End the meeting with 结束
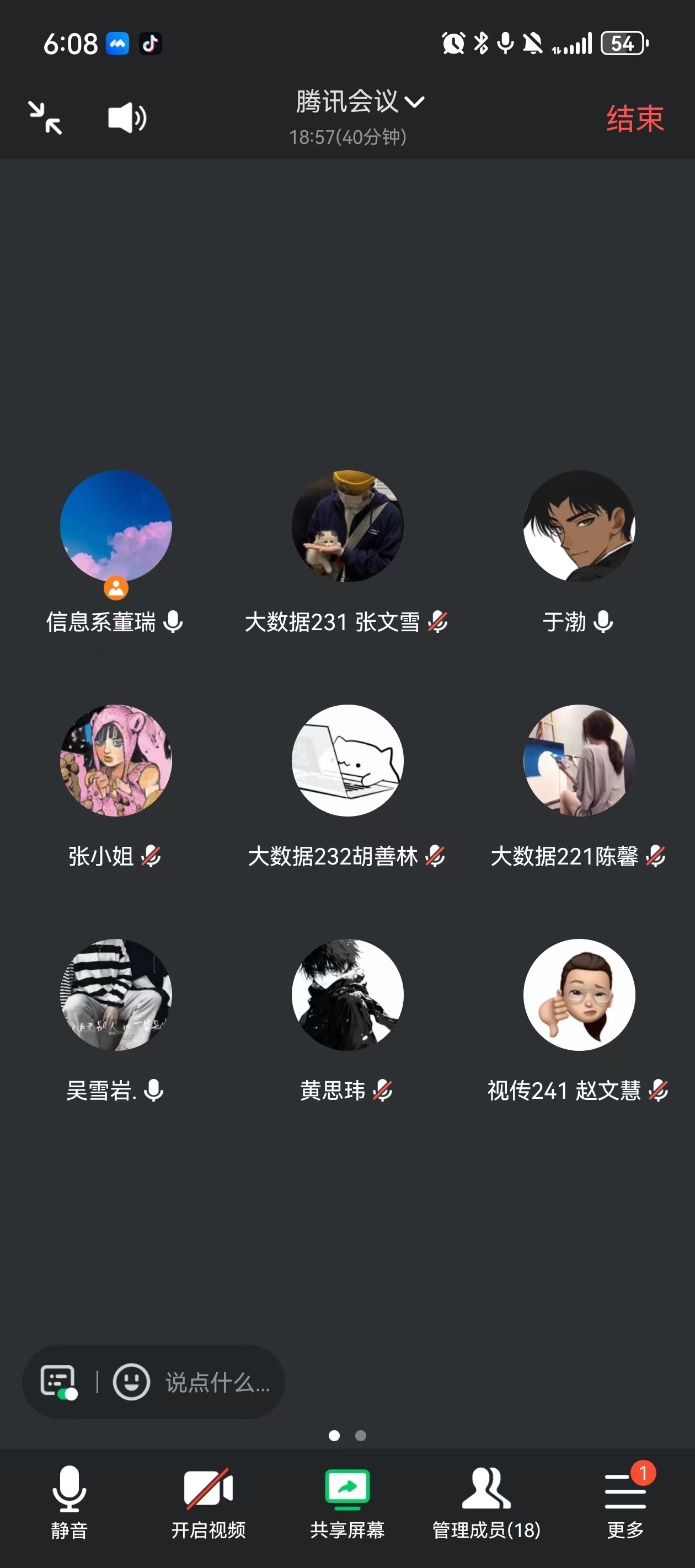695x1568 pixels. 634,118
